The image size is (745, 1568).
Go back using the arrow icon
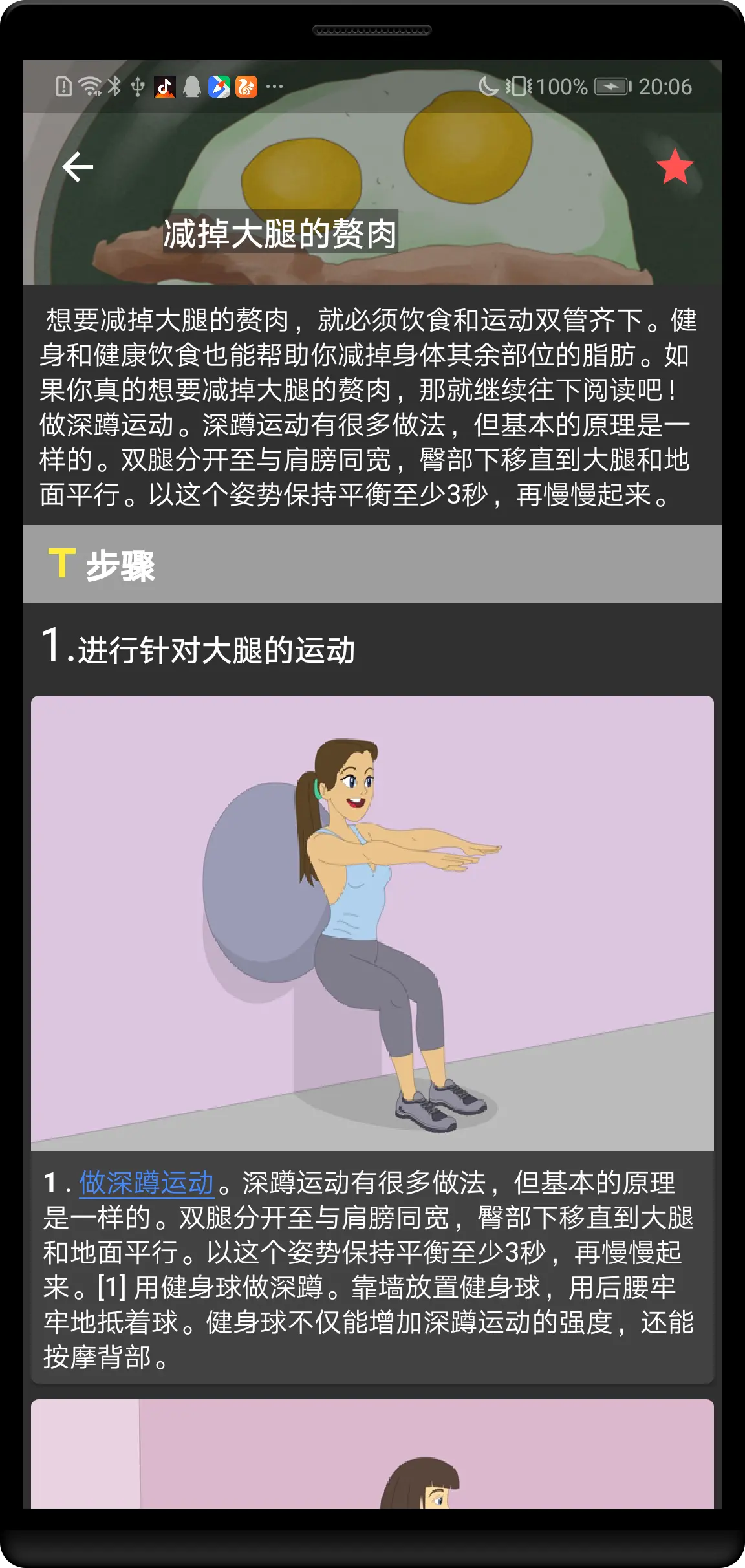tap(78, 167)
